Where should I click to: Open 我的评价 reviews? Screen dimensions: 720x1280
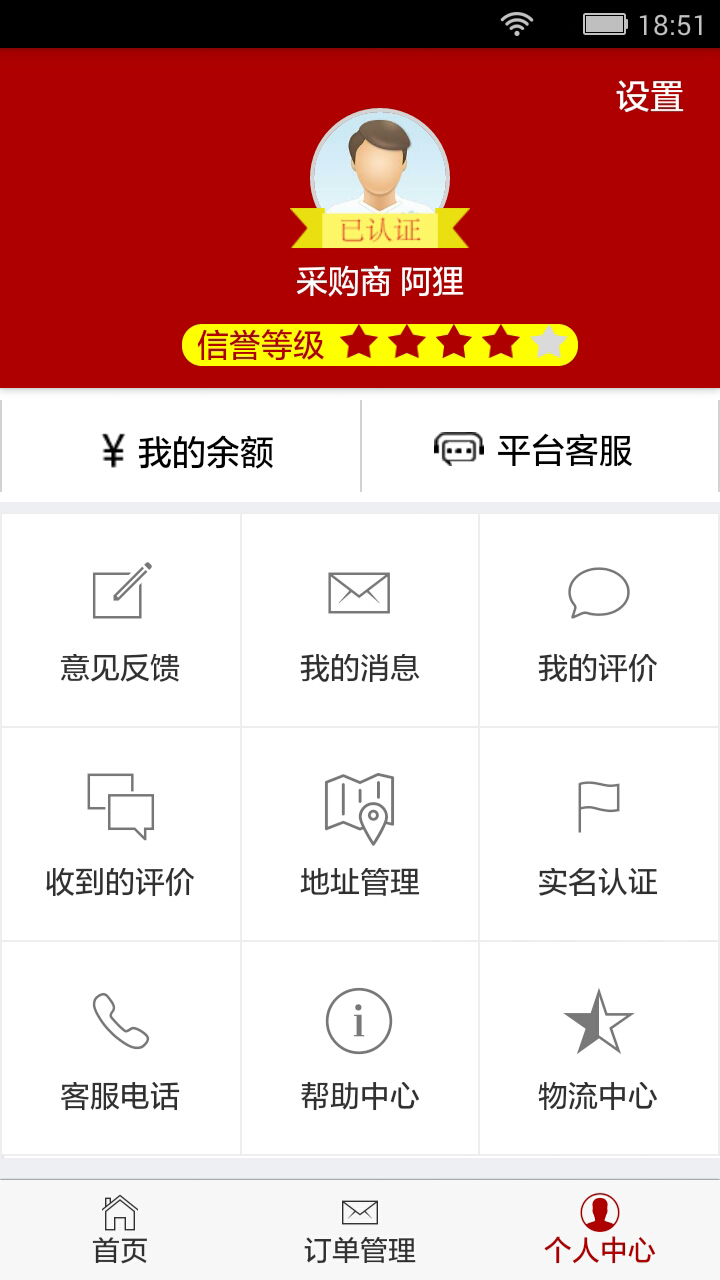click(598, 622)
